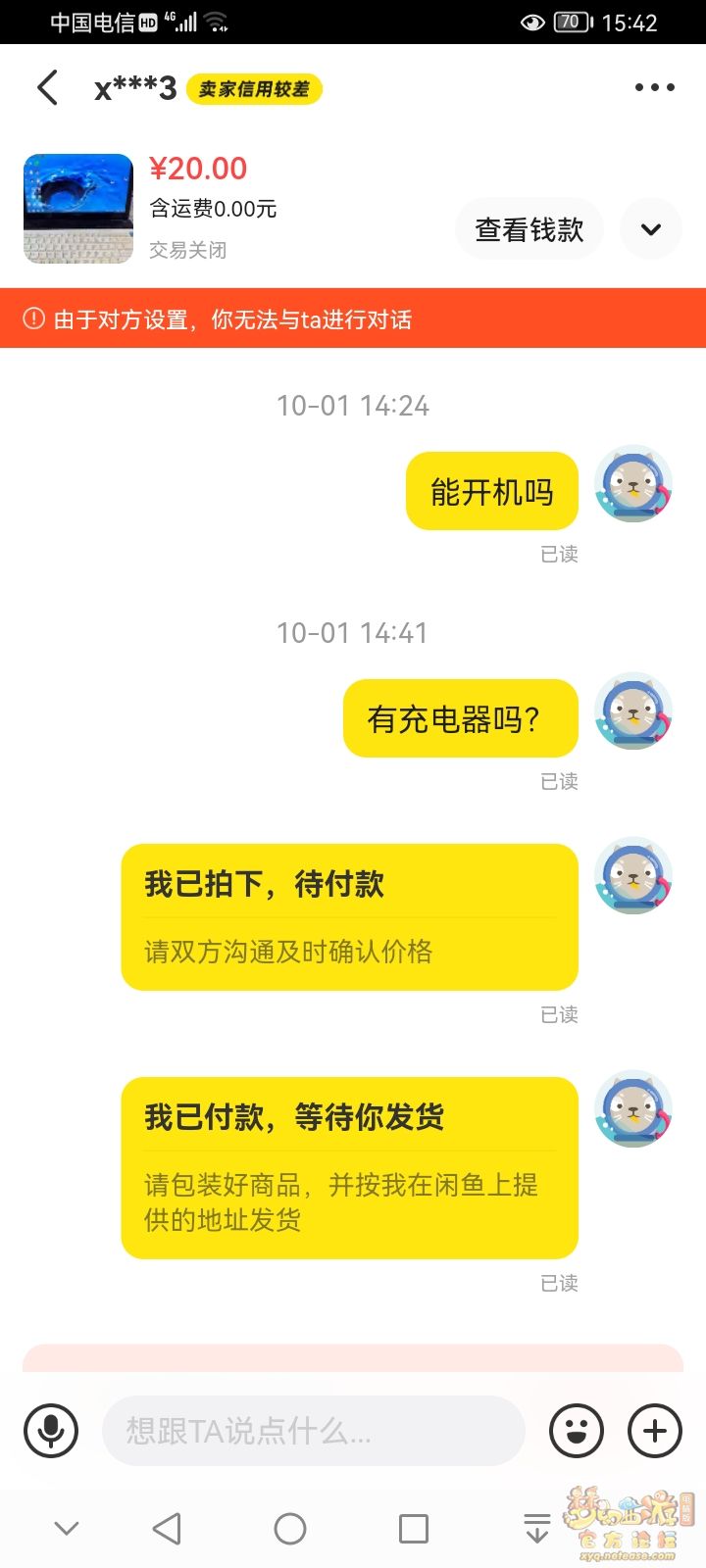Focus the 想跟TA说点什么 message field

pos(314,1431)
